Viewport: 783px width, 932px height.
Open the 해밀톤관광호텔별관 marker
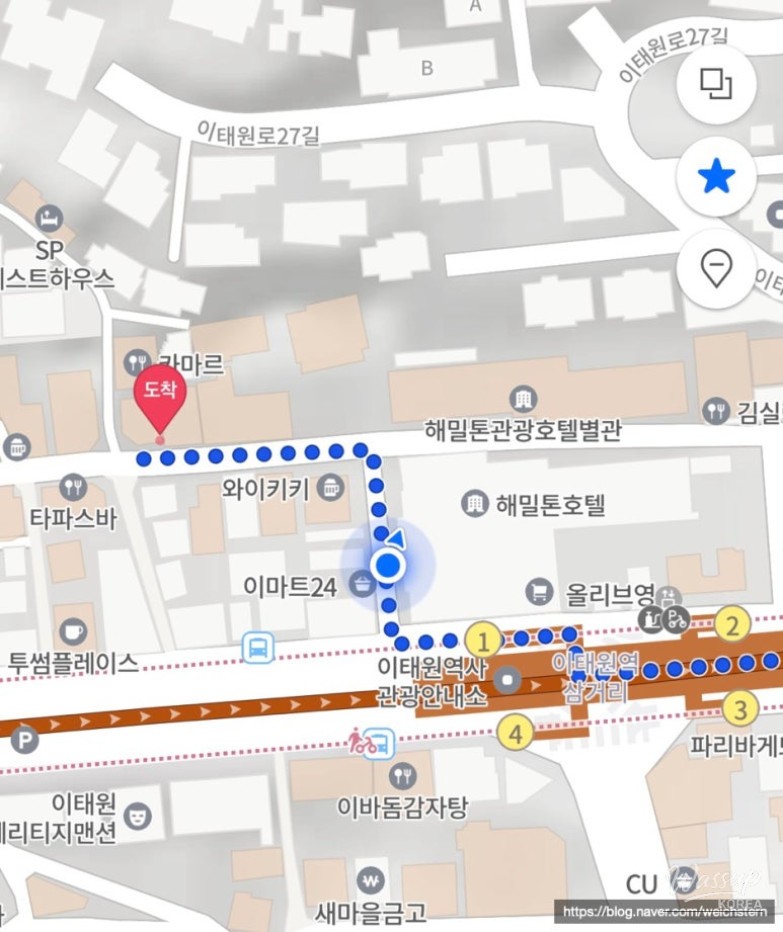(x=521, y=399)
